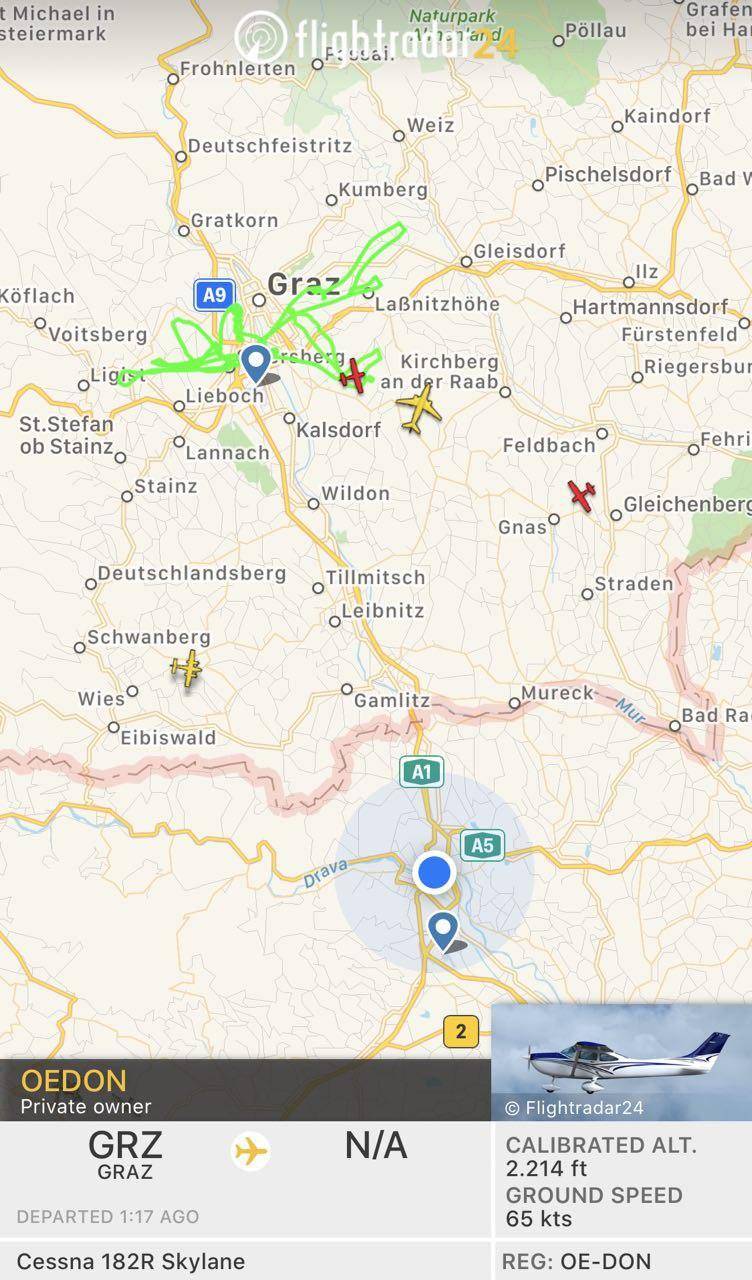
Task: View the Cessna aircraft photo
Action: pos(621,1062)
